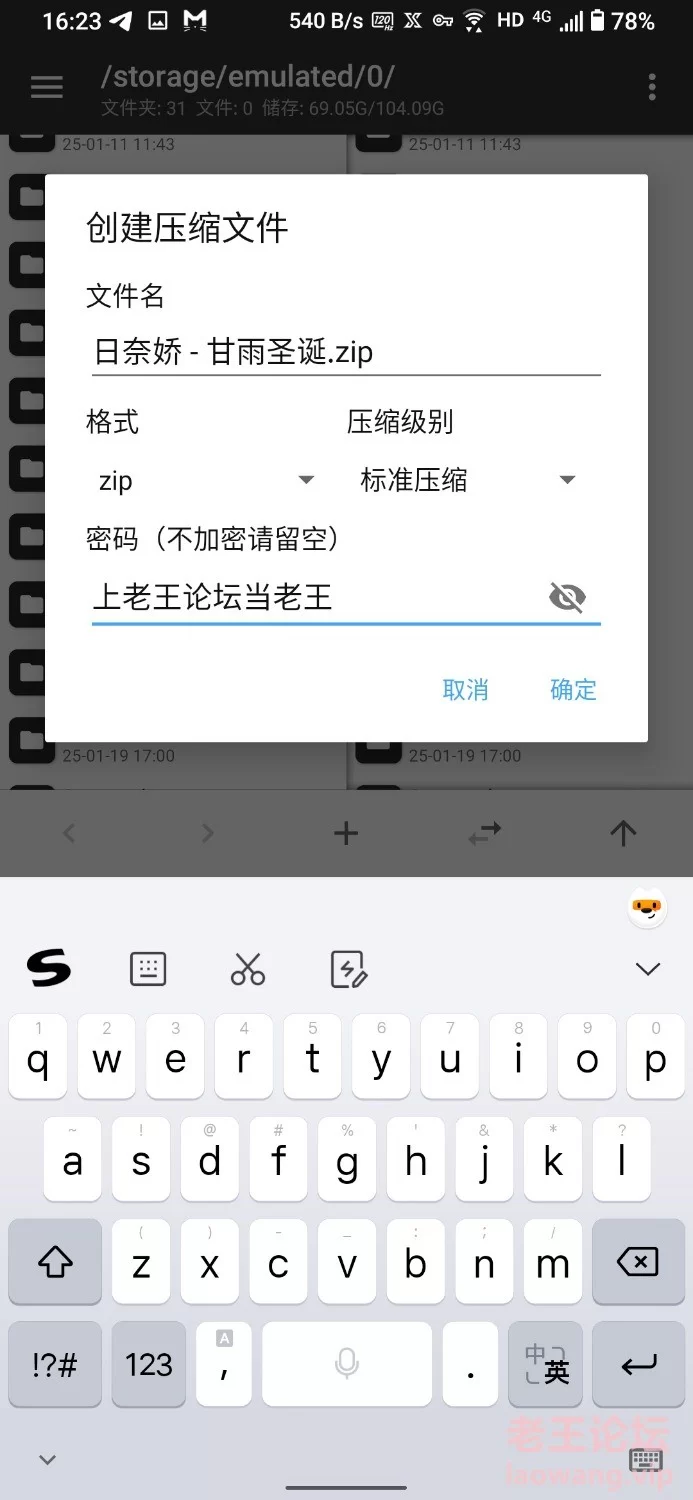The image size is (693, 1500).
Task: Tap the keyboard shift key
Action: pos(55,1262)
